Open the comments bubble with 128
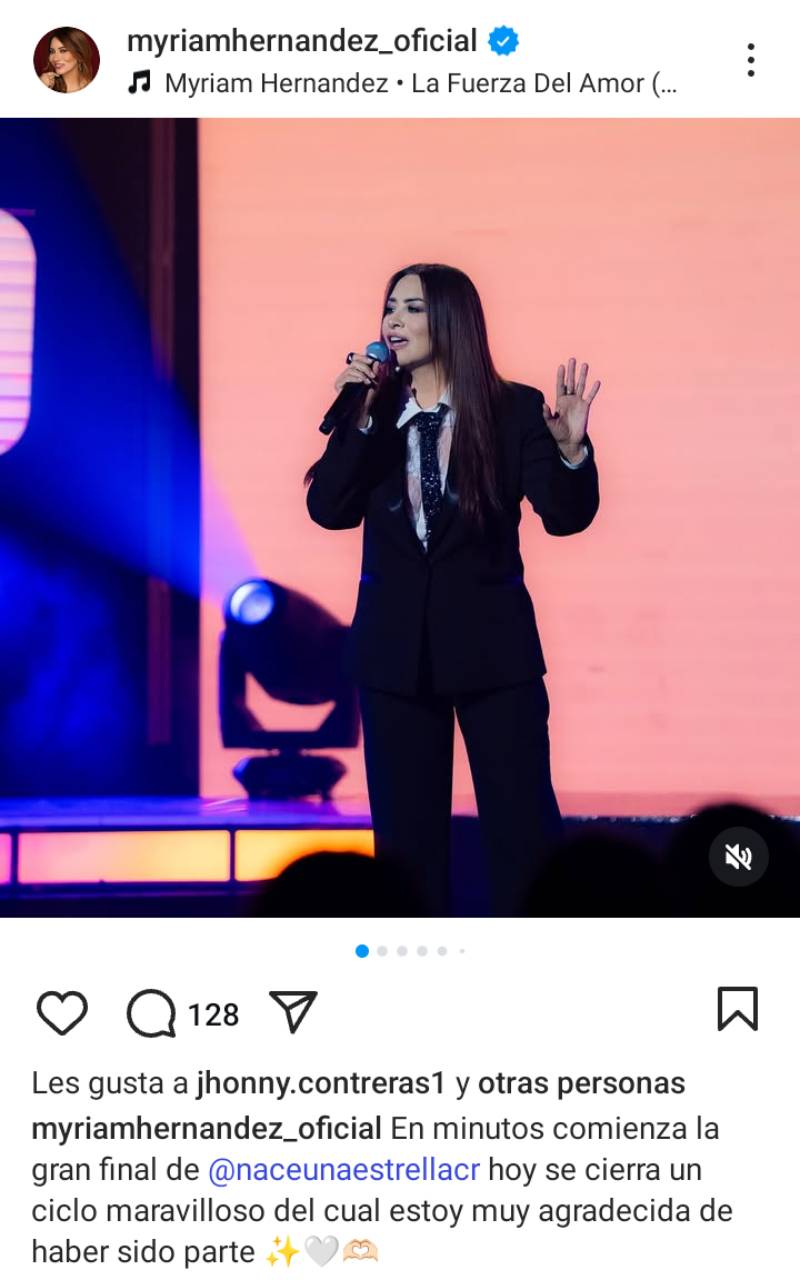Screen dimensions: 800x1280 [152, 1013]
